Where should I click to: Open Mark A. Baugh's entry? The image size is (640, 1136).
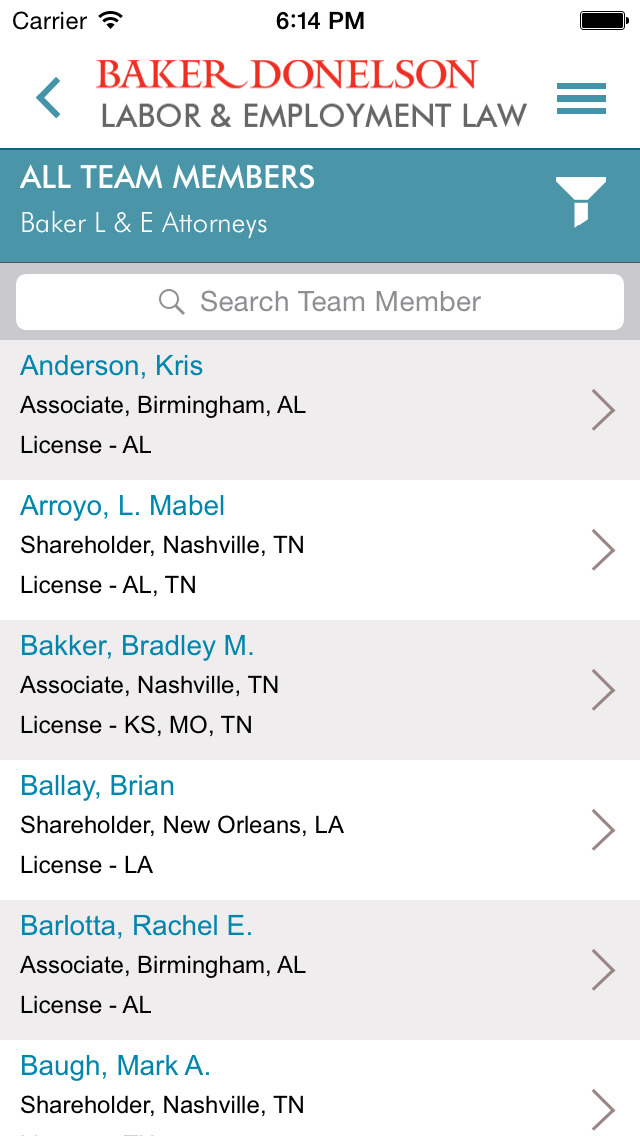(x=320, y=1088)
